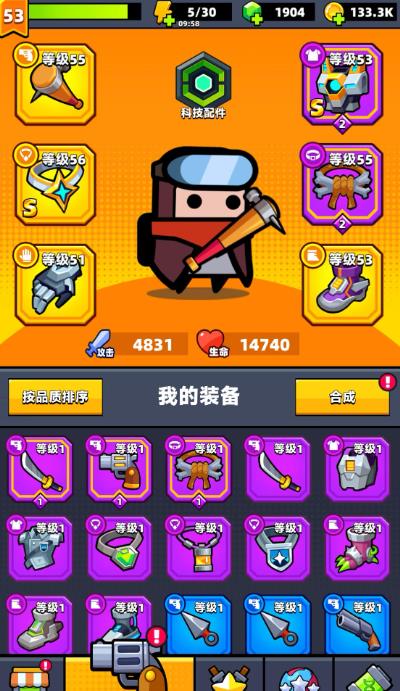Open the shop tab at the bottom
This screenshot has width=400, height=691.
[31, 674]
